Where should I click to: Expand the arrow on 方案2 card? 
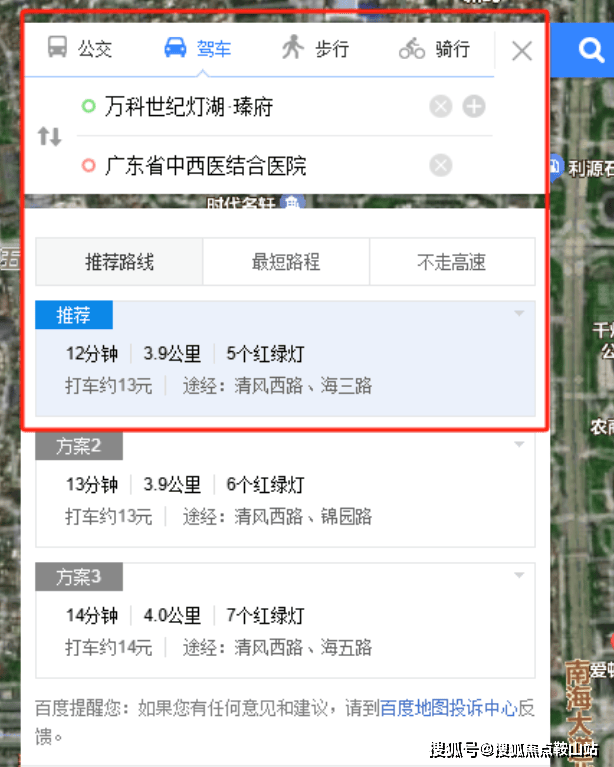click(519, 445)
